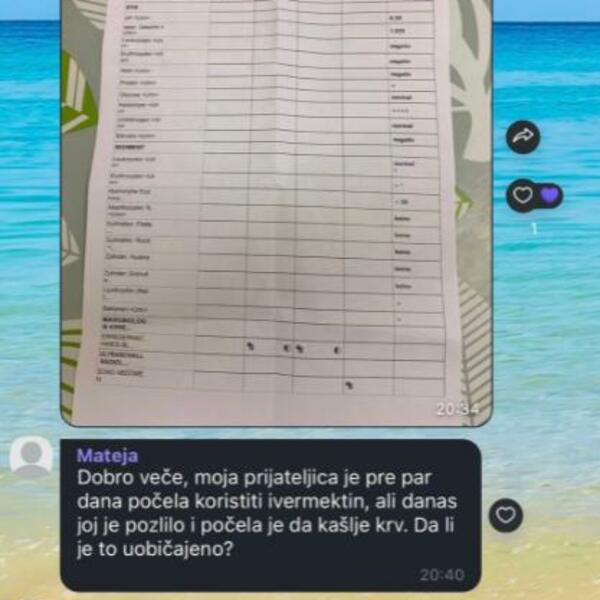Viewport: 600px width, 600px height.
Task: Like Mateja's message with the heart icon
Action: pos(507,515)
